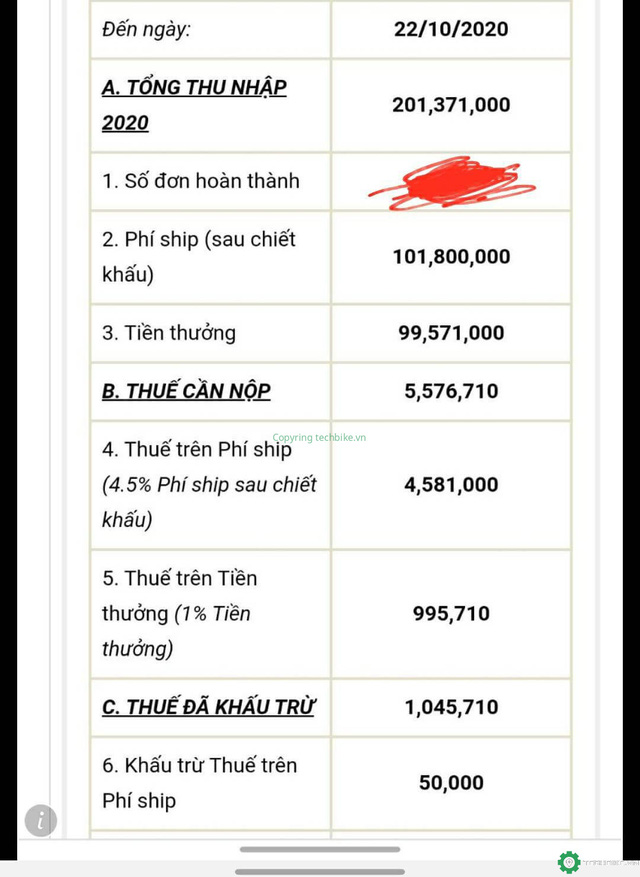Image resolution: width=640 pixels, height=877 pixels.
Task: Open the info icon
Action: tap(41, 820)
